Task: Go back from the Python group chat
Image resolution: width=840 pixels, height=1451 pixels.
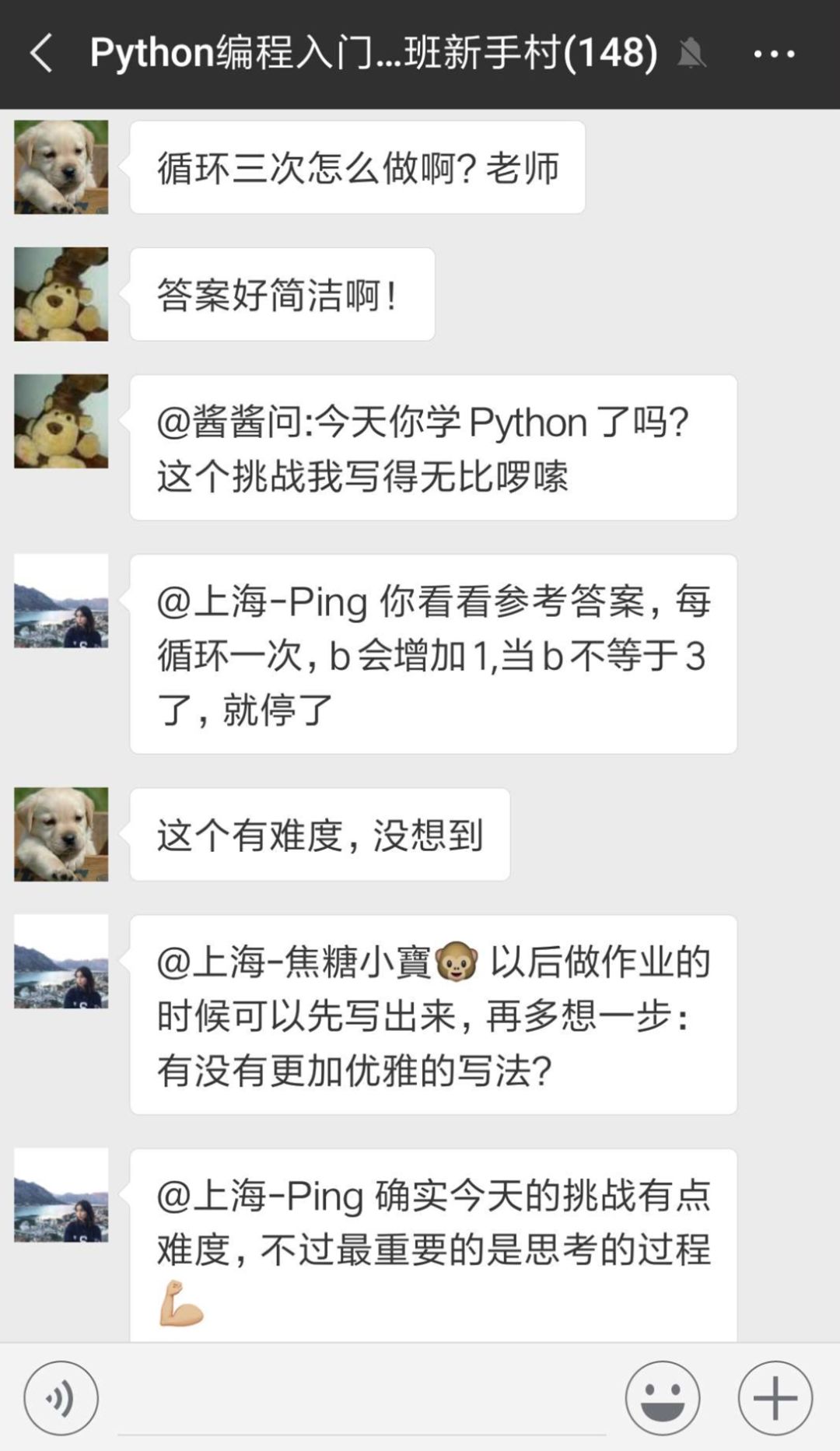Action: point(41,54)
